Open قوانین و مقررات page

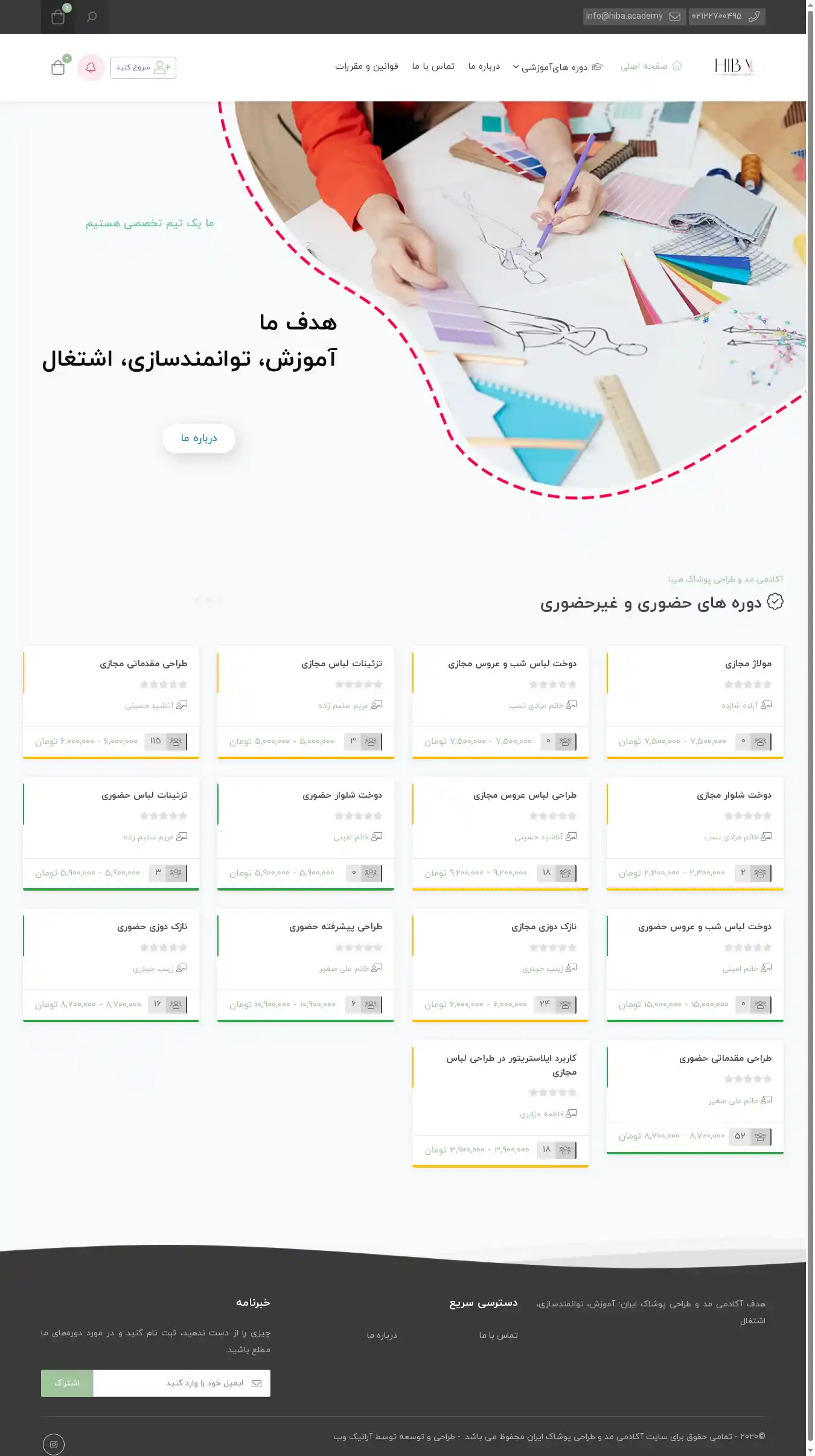point(366,66)
